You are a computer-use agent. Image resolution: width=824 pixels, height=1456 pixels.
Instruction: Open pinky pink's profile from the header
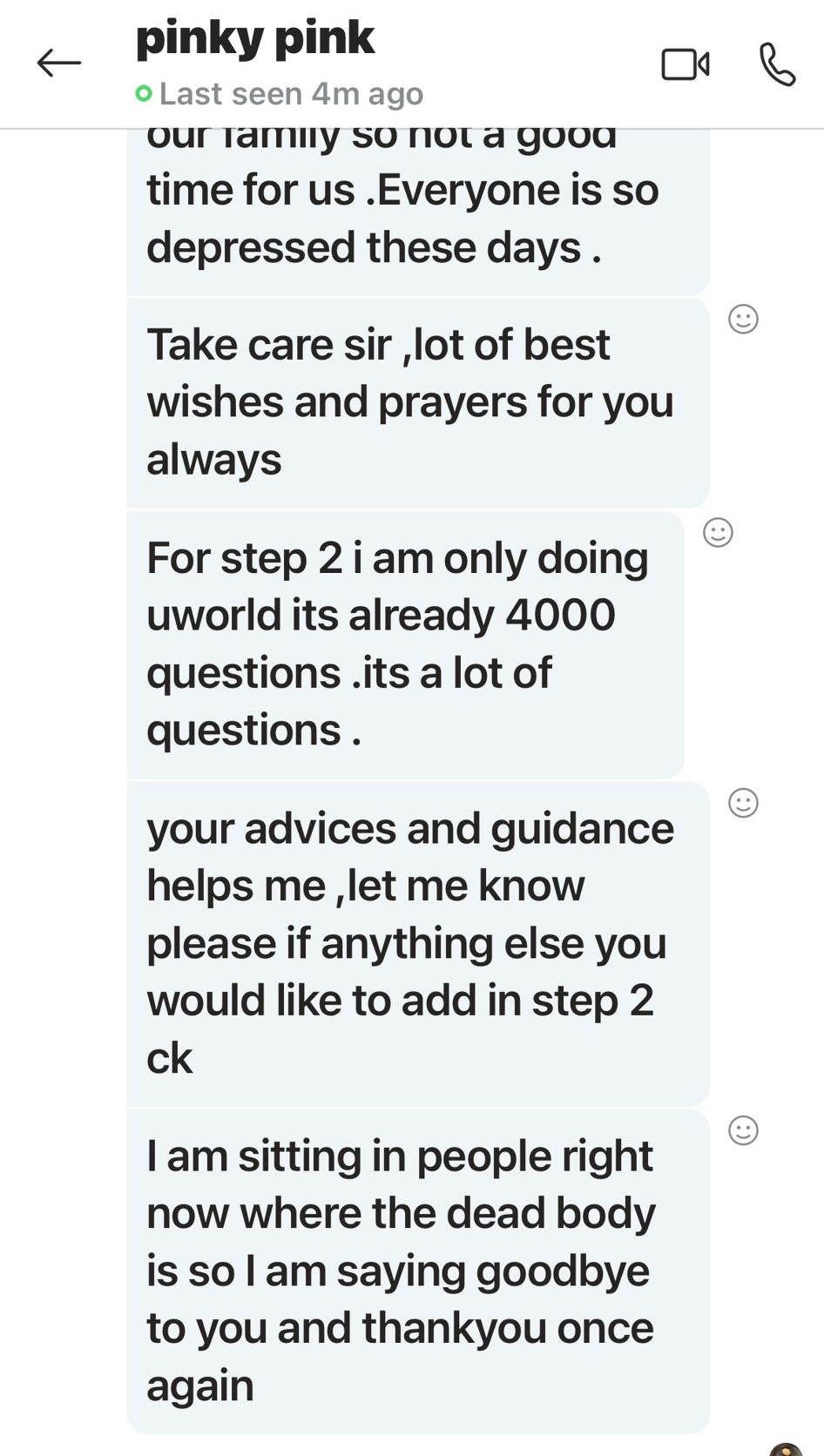pyautogui.click(x=255, y=39)
